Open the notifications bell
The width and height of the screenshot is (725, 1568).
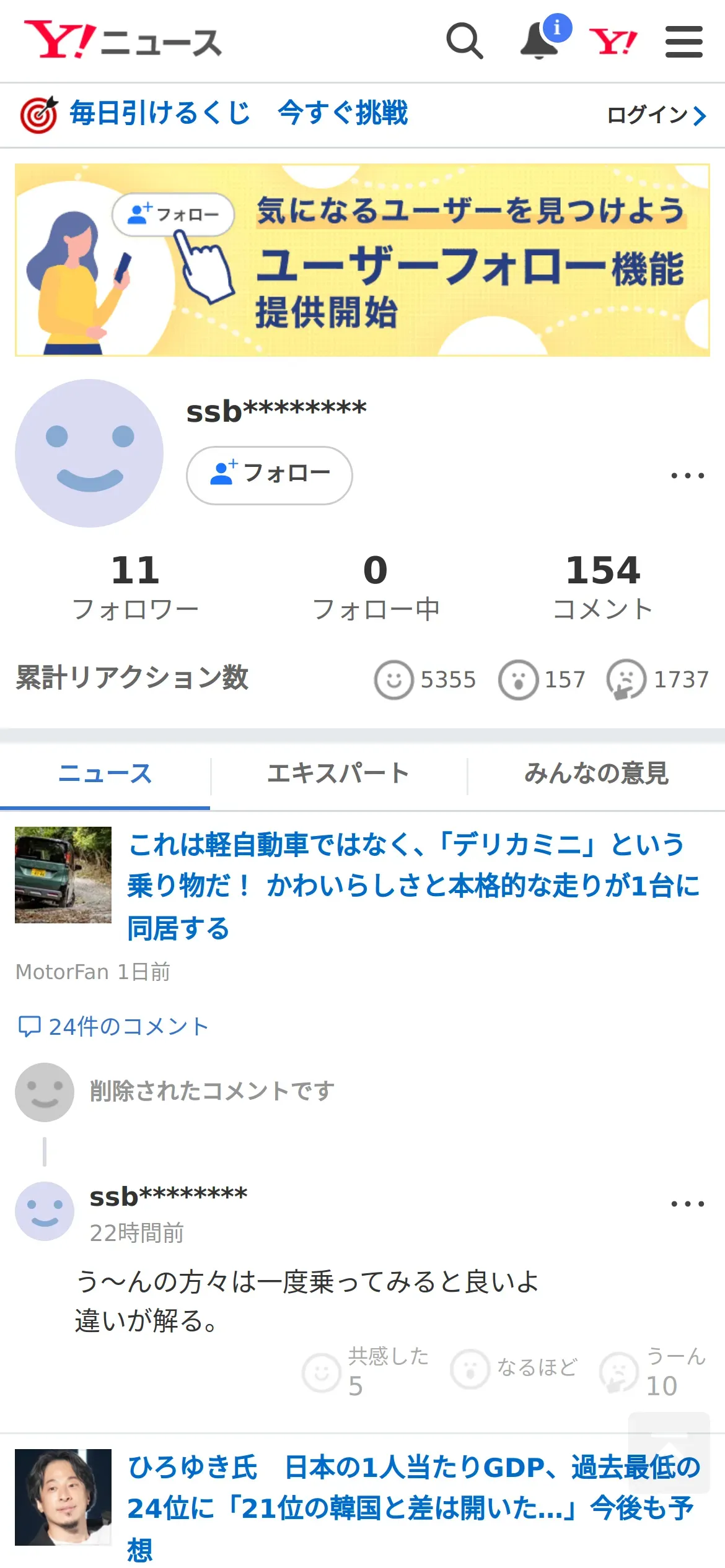(x=540, y=41)
